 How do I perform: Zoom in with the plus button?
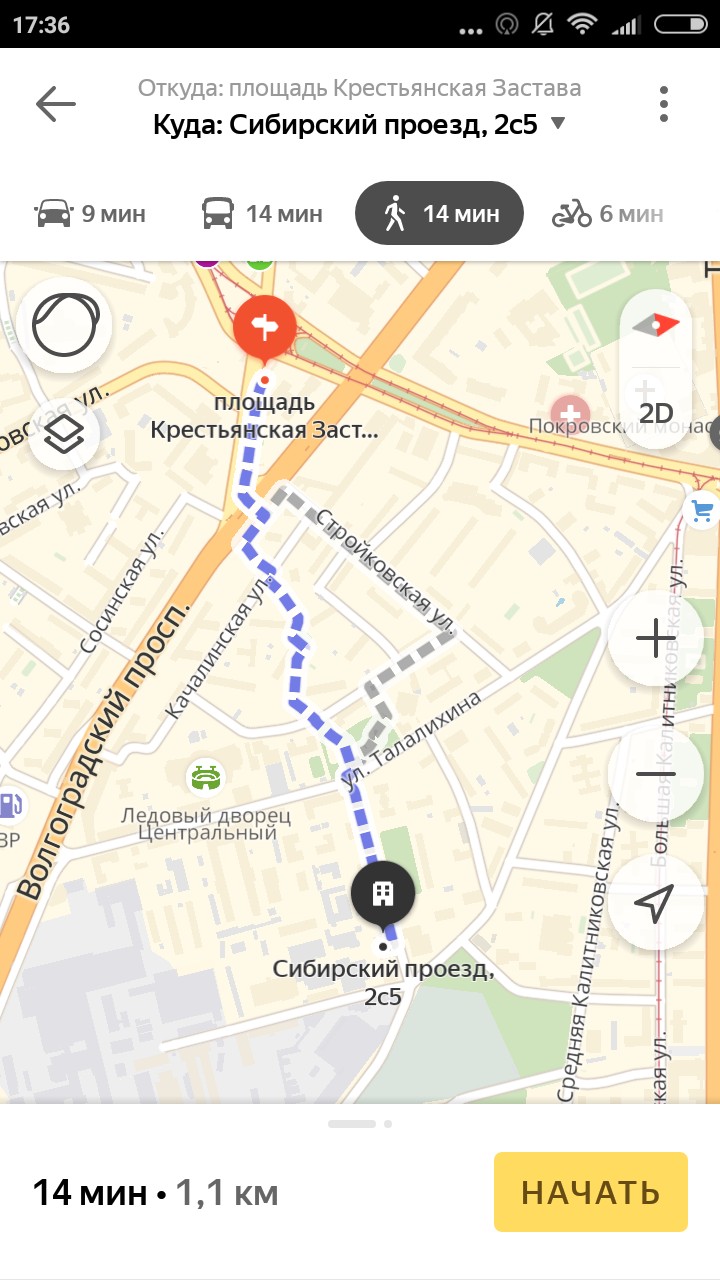coord(656,638)
